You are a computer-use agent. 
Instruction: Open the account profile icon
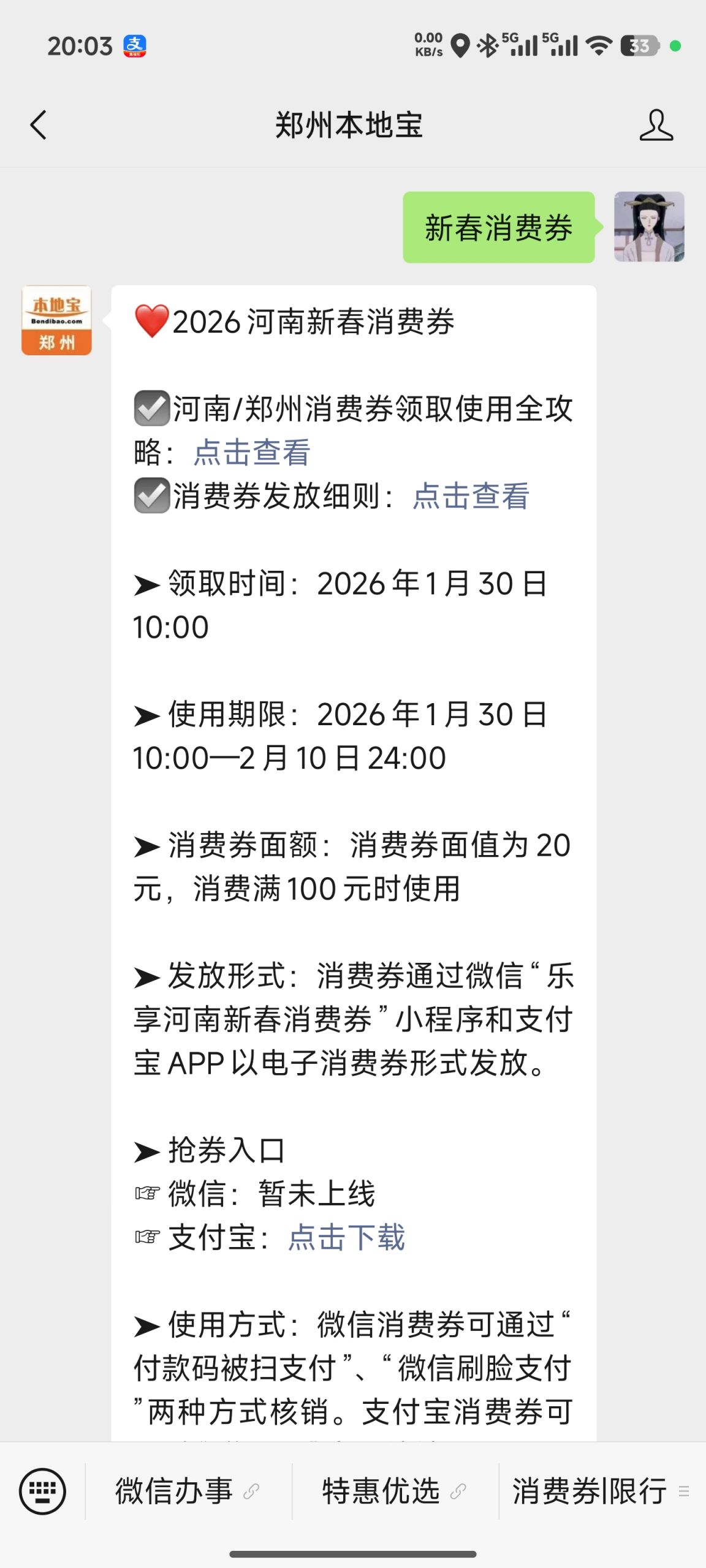click(656, 125)
